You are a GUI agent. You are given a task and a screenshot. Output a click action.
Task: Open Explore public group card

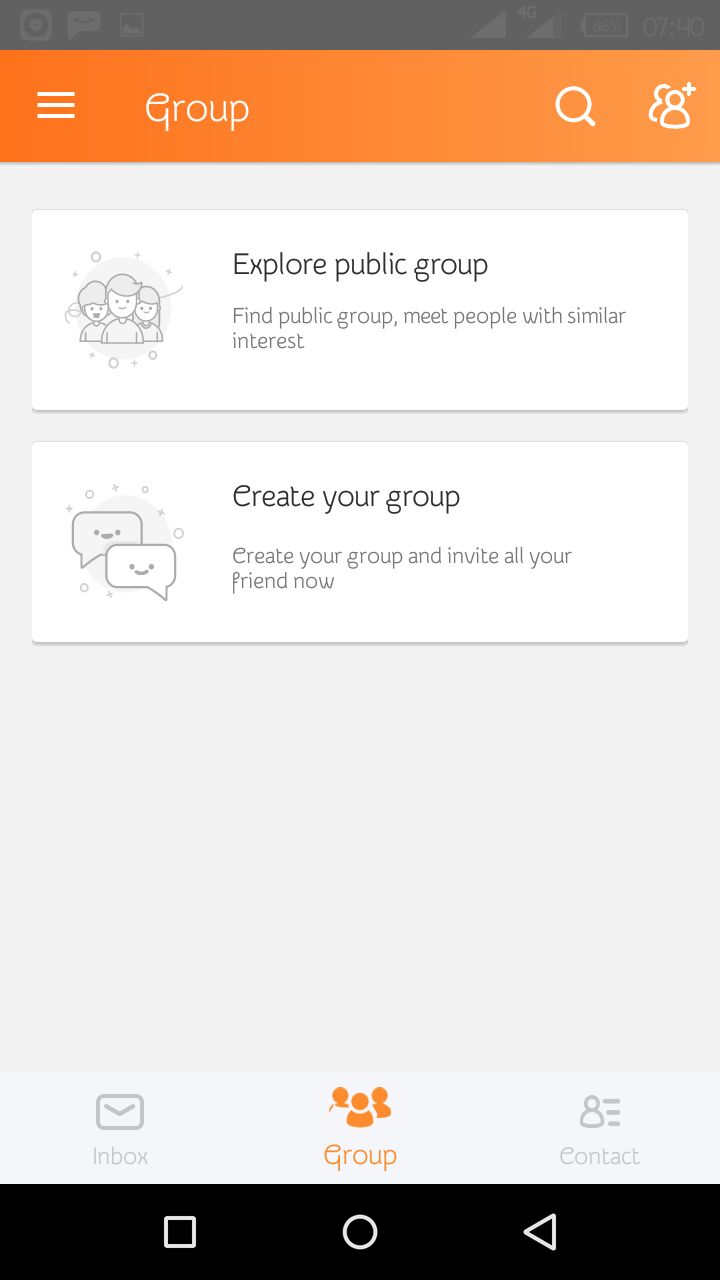[x=360, y=310]
